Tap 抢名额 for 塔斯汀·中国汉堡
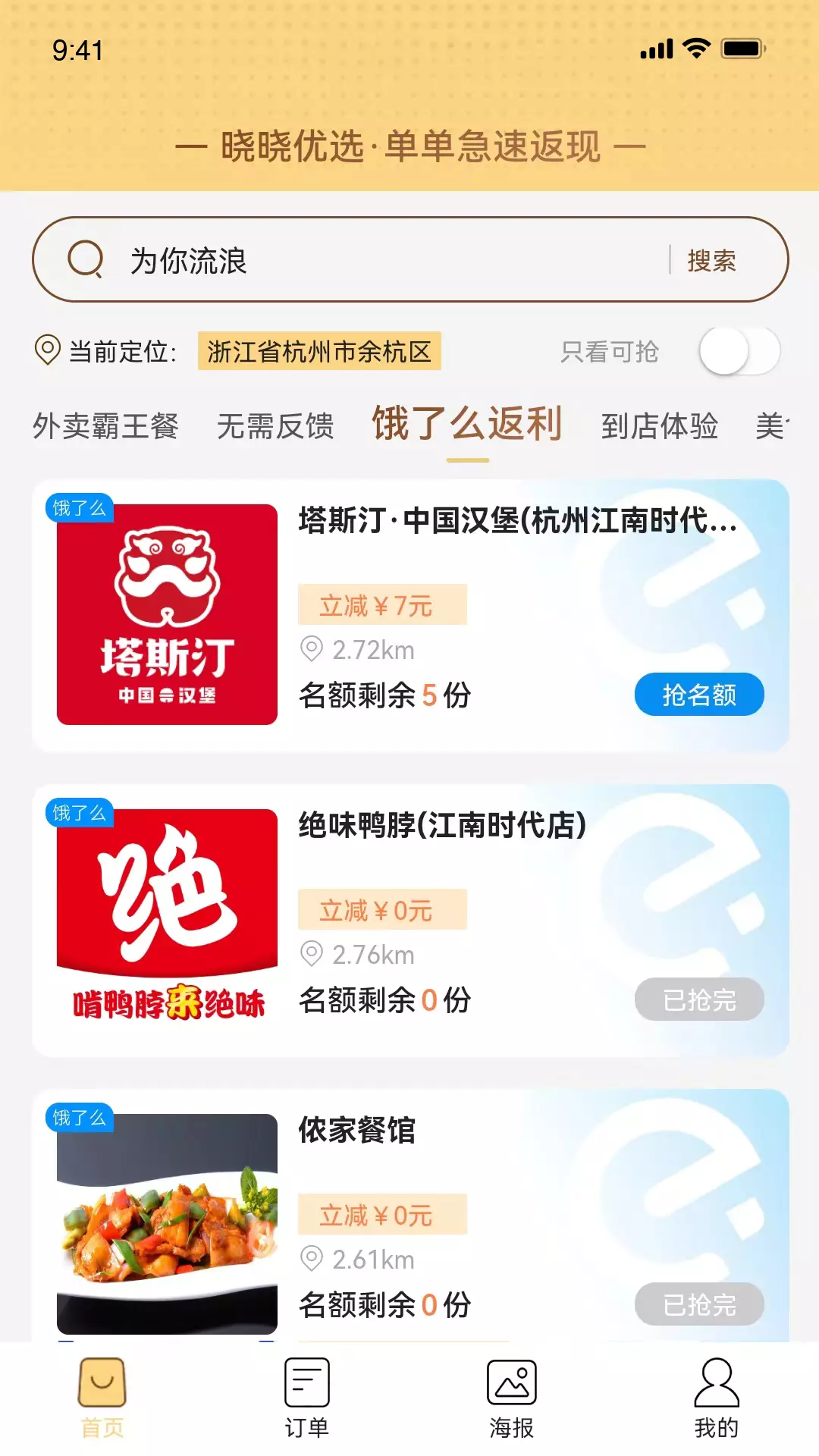 699,694
